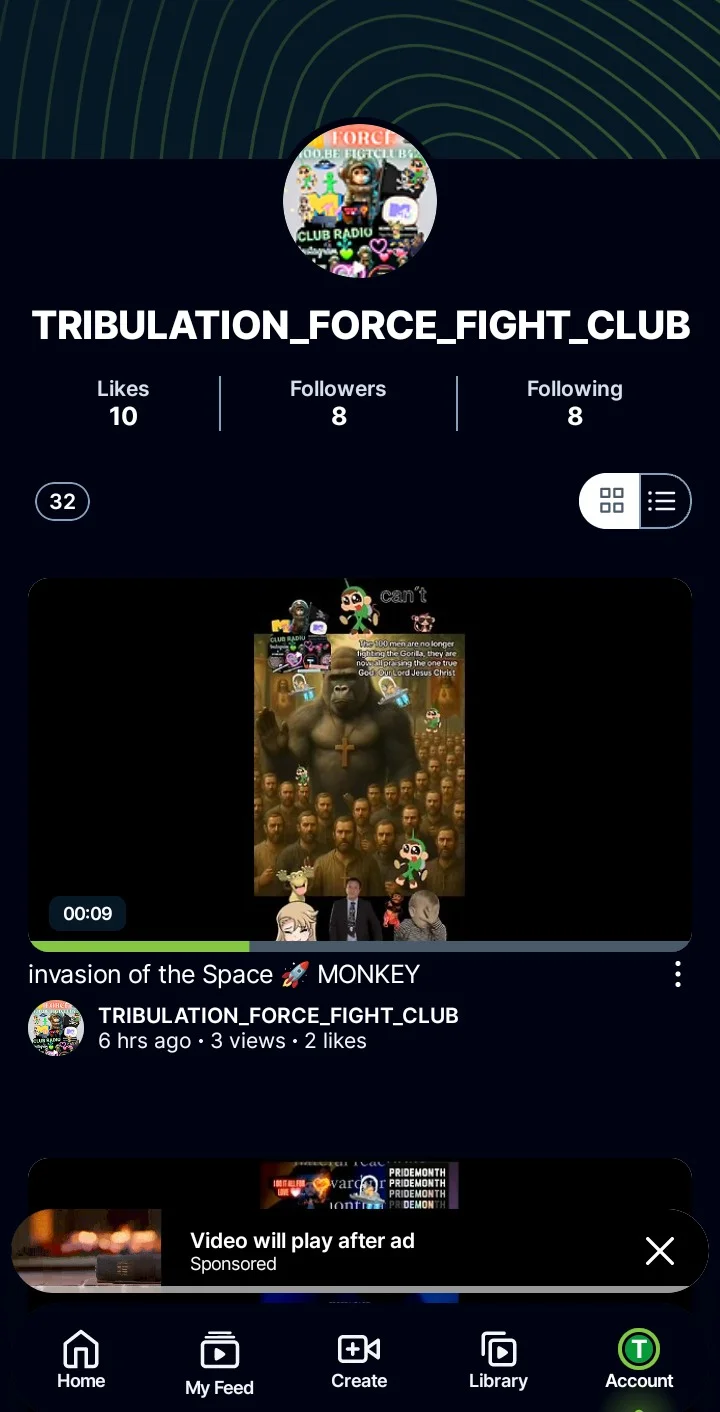The image size is (720, 1412).
Task: View the Following list
Action: (x=575, y=403)
